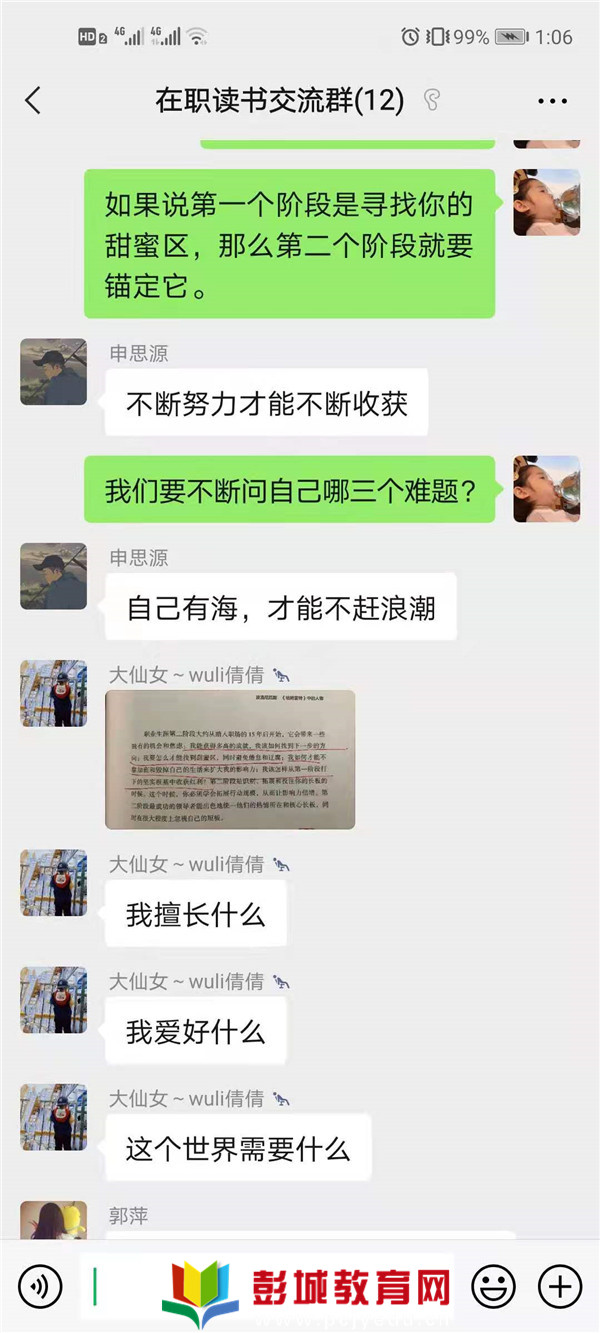Open the emoji picker
This screenshot has width=600, height=1333.
click(x=493, y=1285)
